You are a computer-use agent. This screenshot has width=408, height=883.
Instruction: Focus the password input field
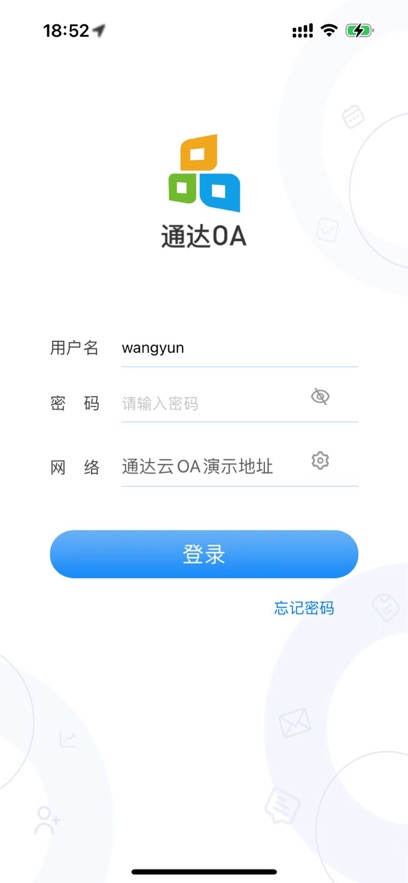coord(214,403)
